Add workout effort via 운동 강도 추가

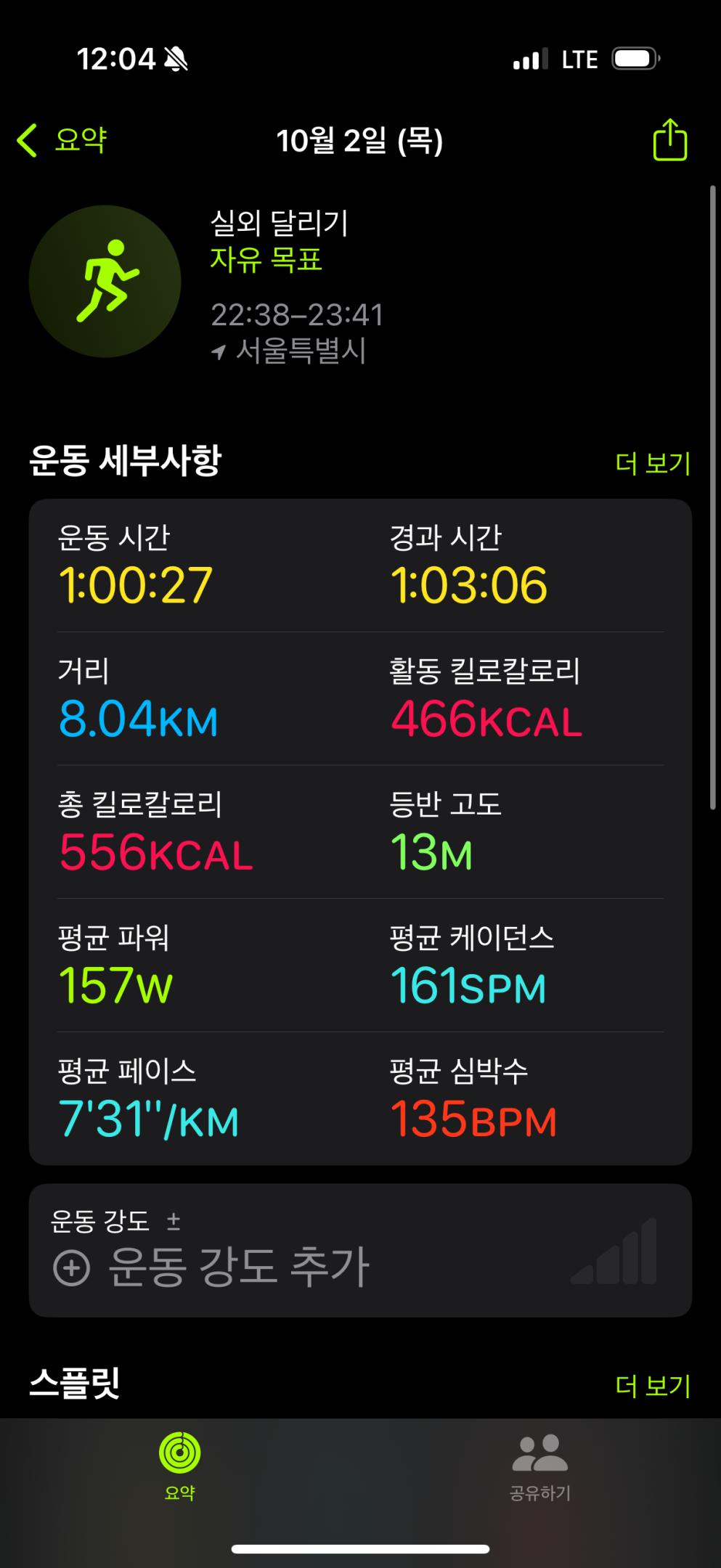211,1267
